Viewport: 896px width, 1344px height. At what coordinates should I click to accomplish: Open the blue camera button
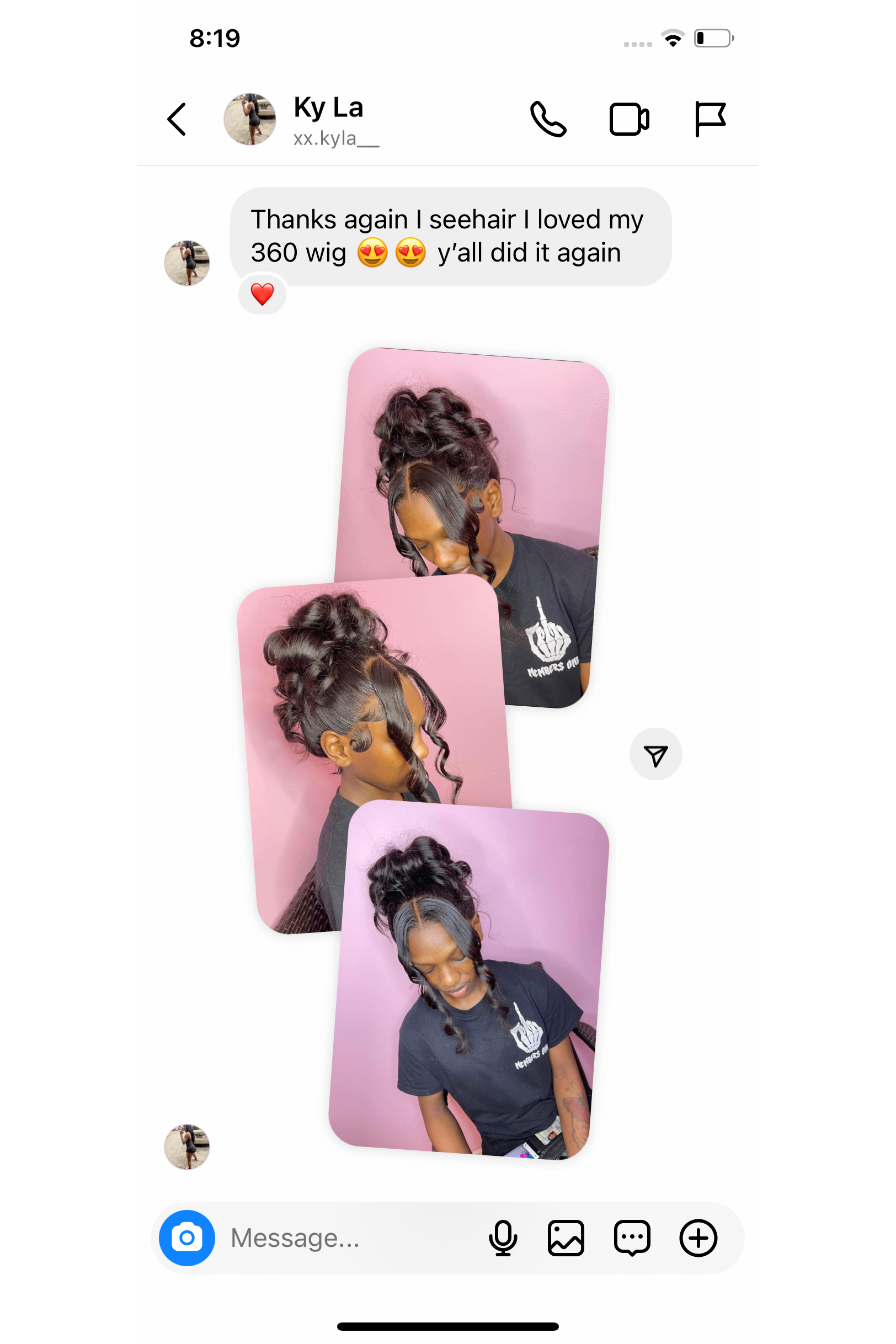point(187,1238)
